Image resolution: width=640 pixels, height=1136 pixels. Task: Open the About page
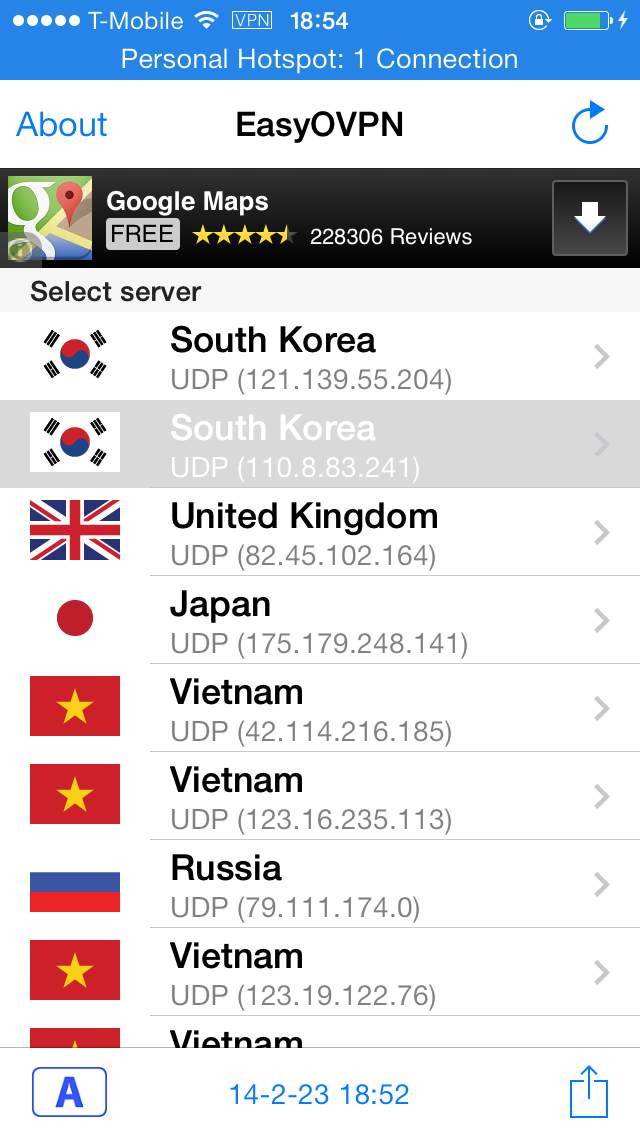62,124
